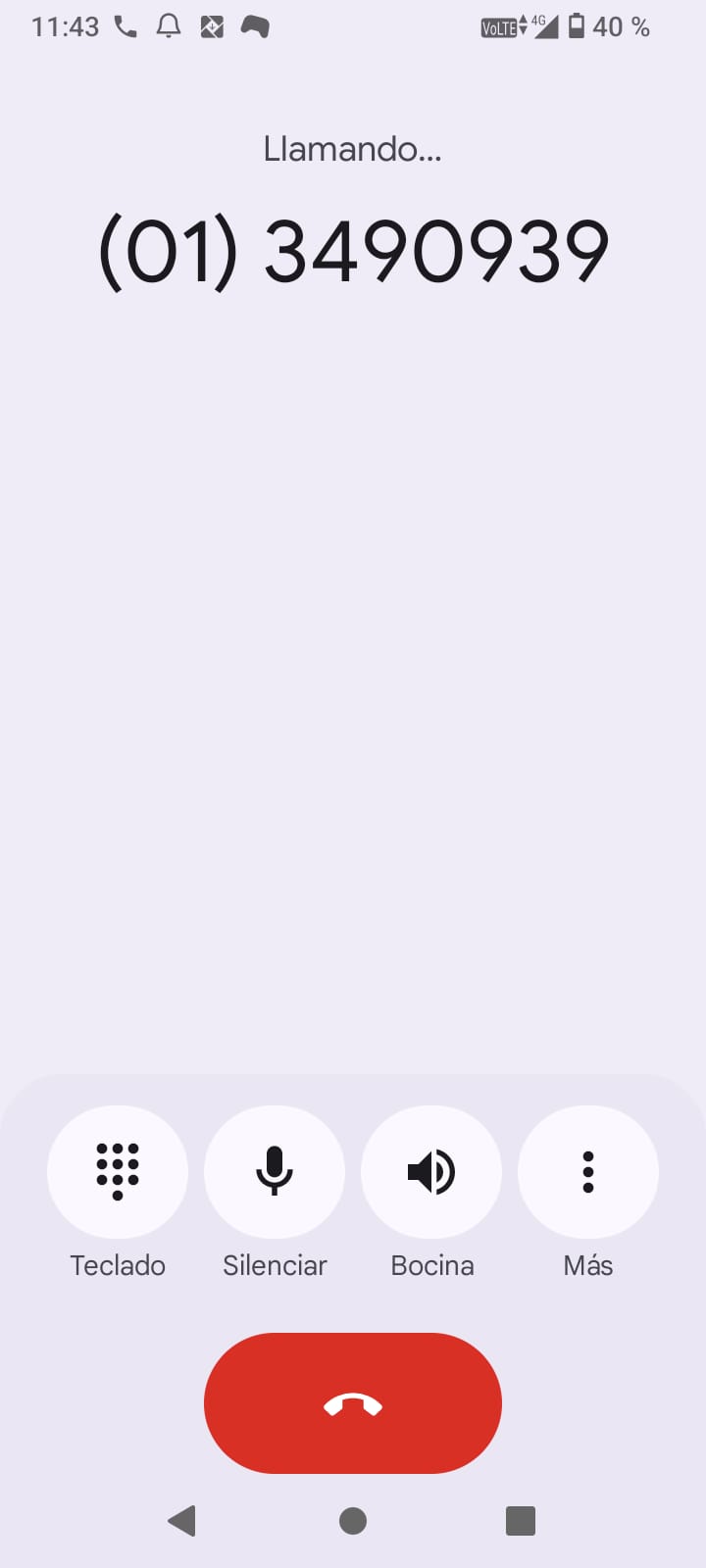Return to the home screen
The width and height of the screenshot is (706, 1568).
[353, 1520]
